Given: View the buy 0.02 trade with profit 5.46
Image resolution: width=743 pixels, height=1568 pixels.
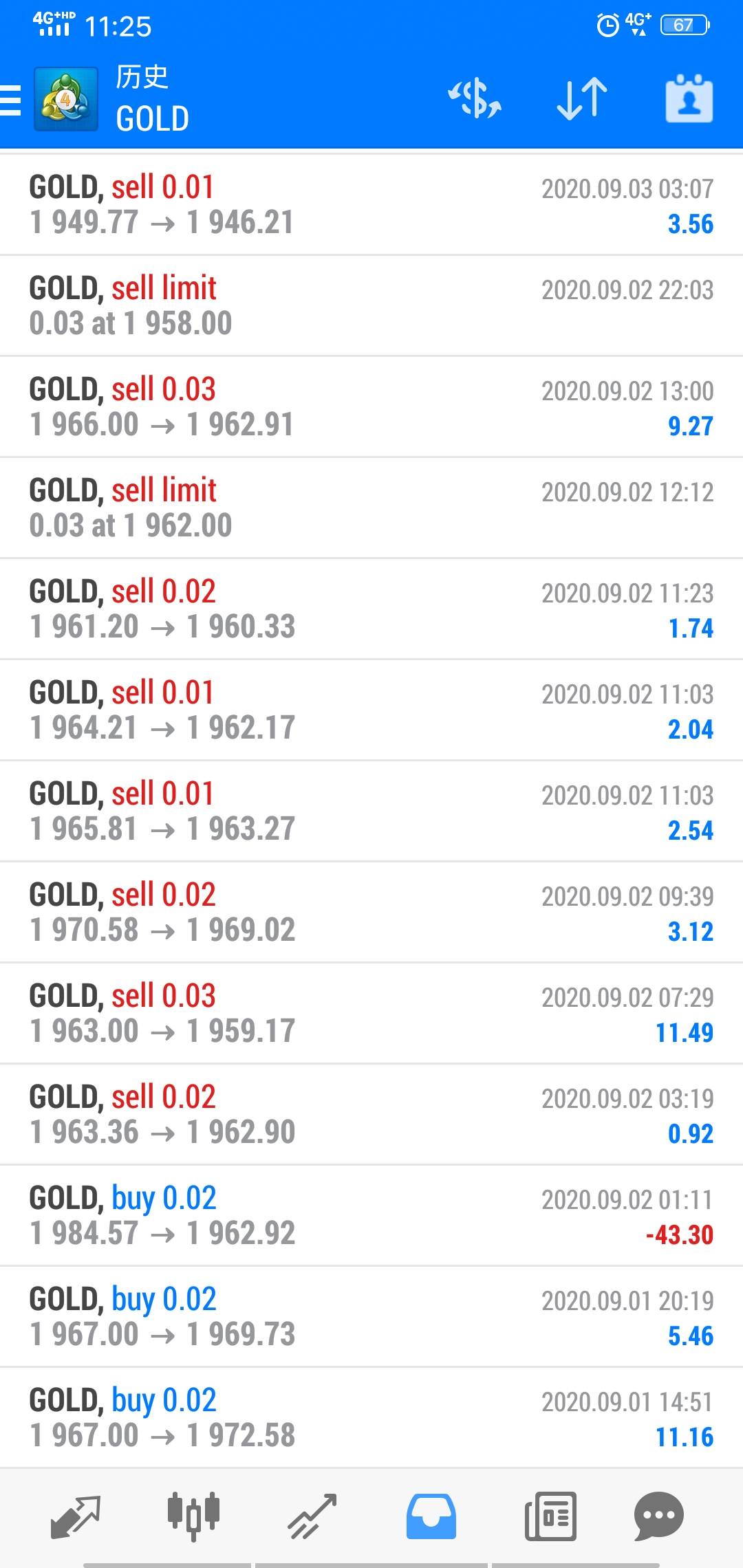Looking at the screenshot, I should click(x=371, y=1317).
